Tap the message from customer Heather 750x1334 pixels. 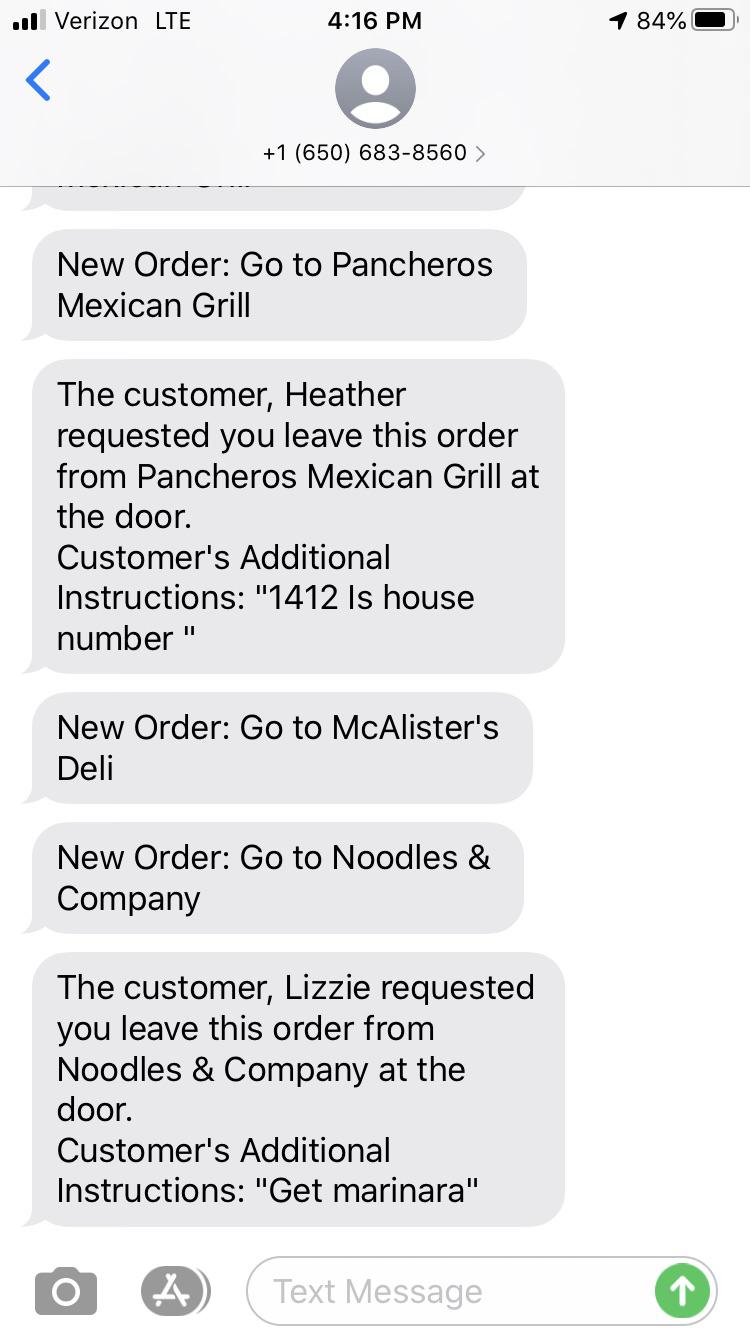click(298, 516)
